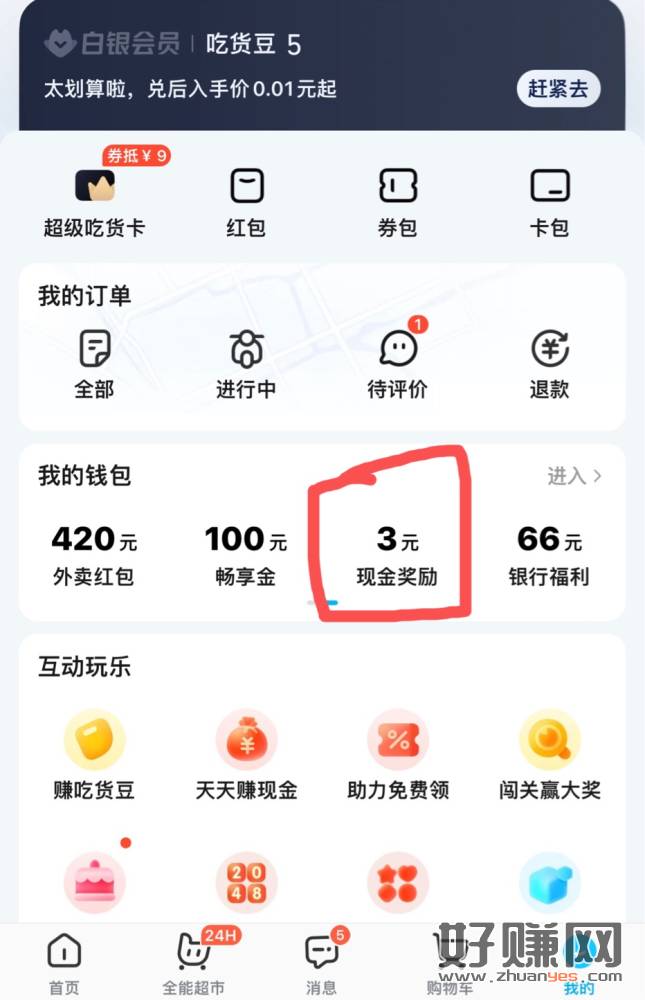645x1000 pixels.
Task: Open 赚吃货豆 activity
Action: coord(94,757)
